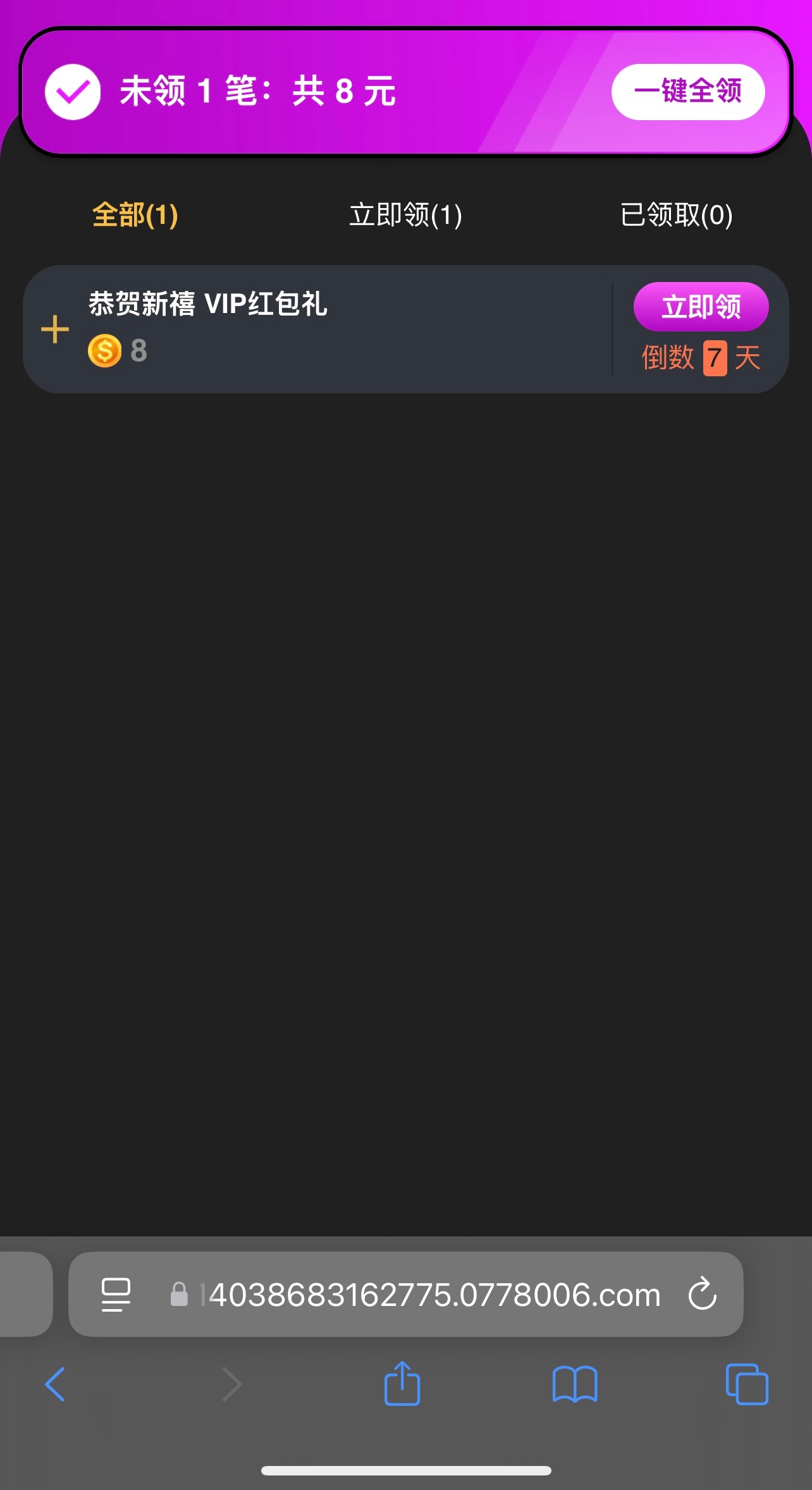Tap the 一键全领 claim-all button
This screenshot has height=1490, width=812.
(688, 92)
